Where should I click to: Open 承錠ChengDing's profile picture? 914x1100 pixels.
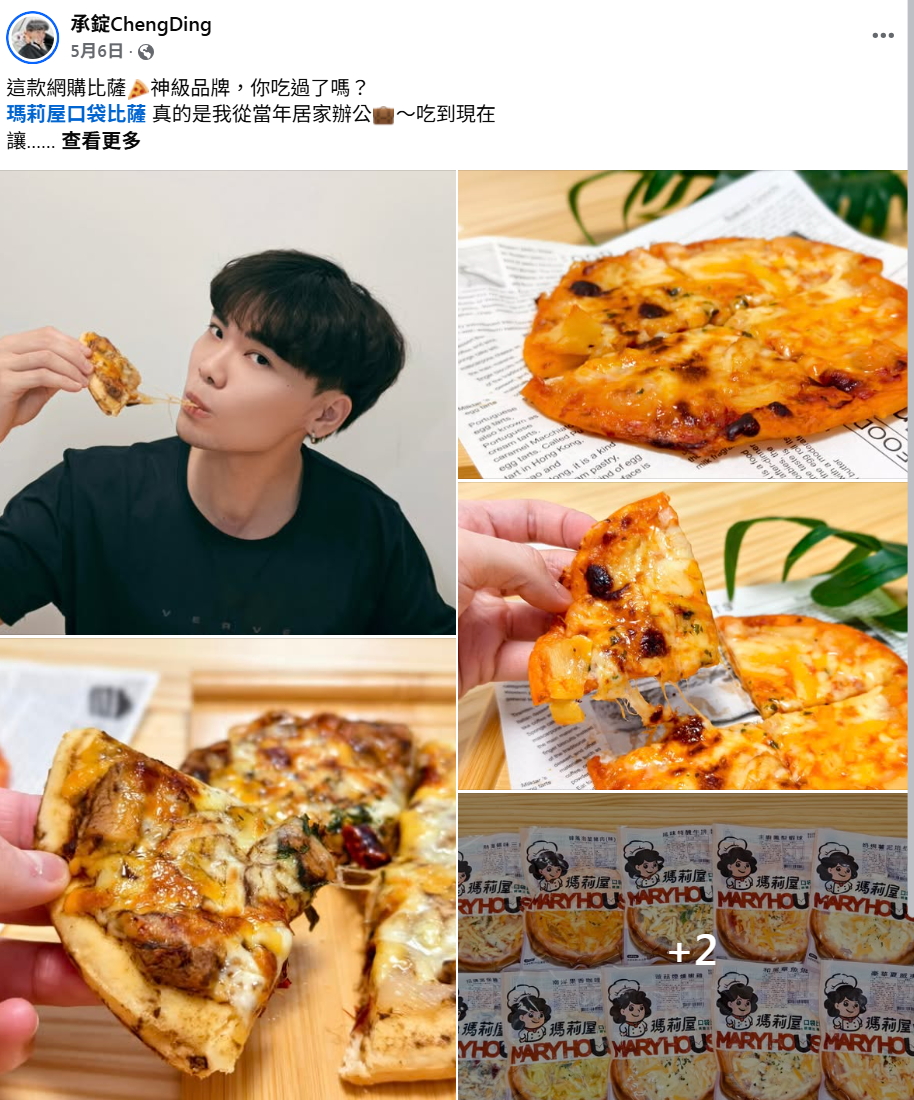32,37
